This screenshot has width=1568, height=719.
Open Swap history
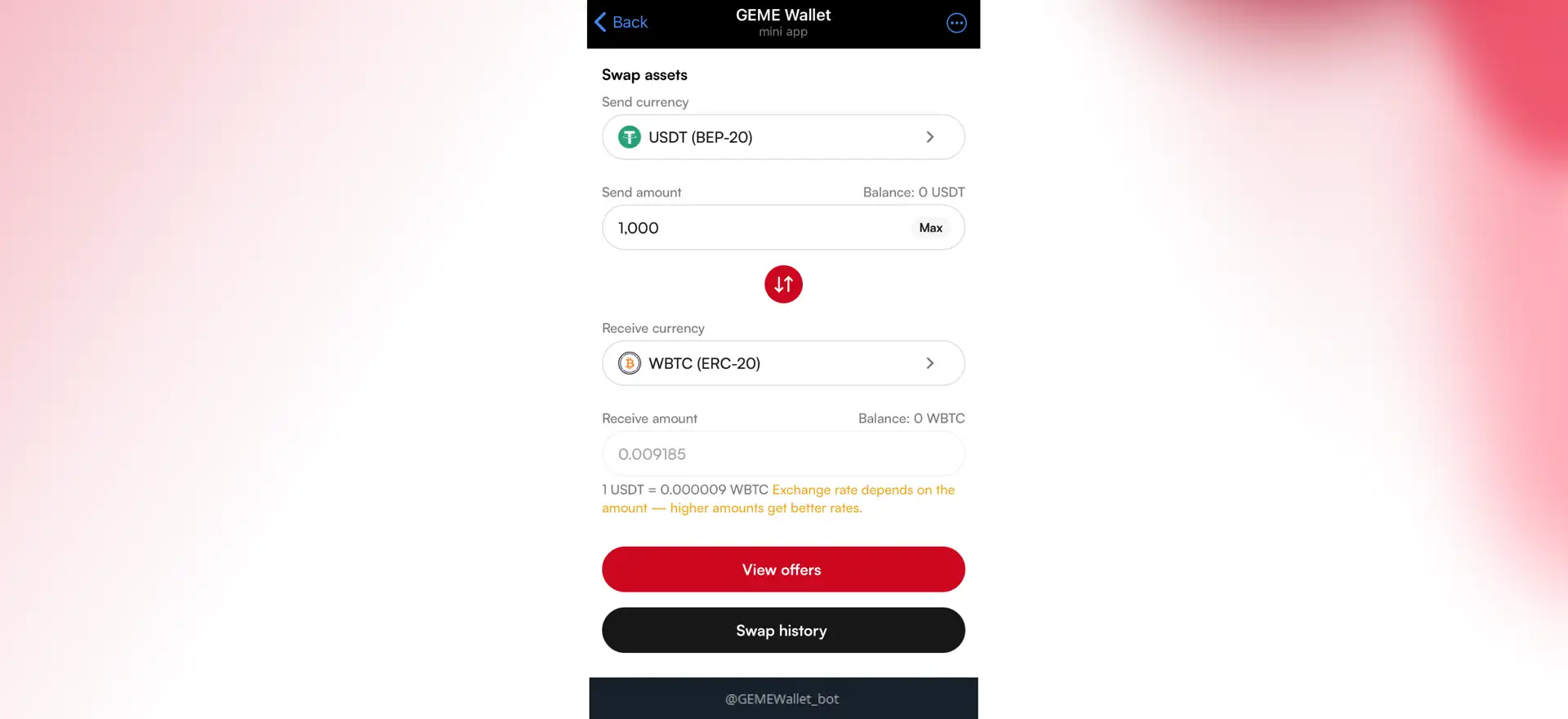click(x=782, y=630)
